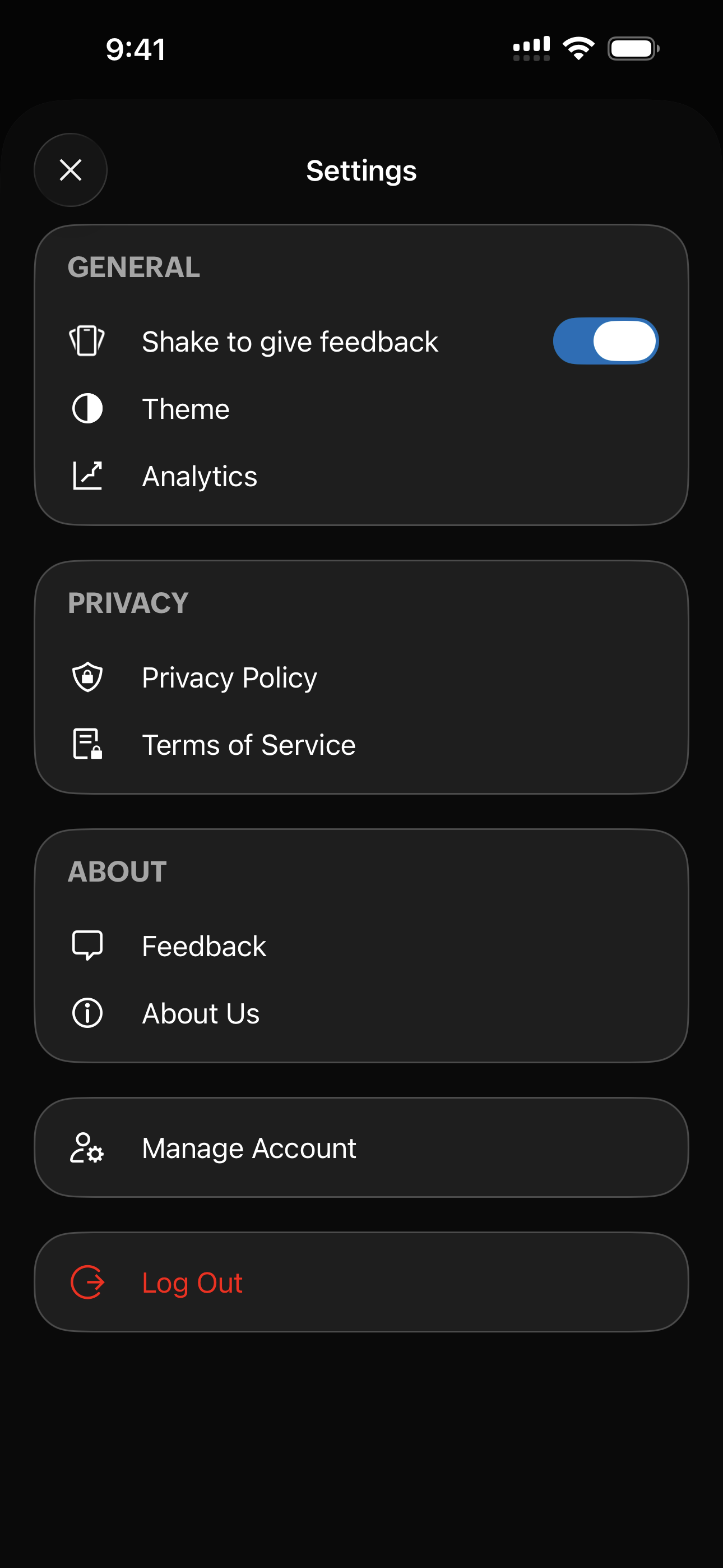The width and height of the screenshot is (723, 1568).
Task: Go to Manage Account
Action: pos(360,1148)
